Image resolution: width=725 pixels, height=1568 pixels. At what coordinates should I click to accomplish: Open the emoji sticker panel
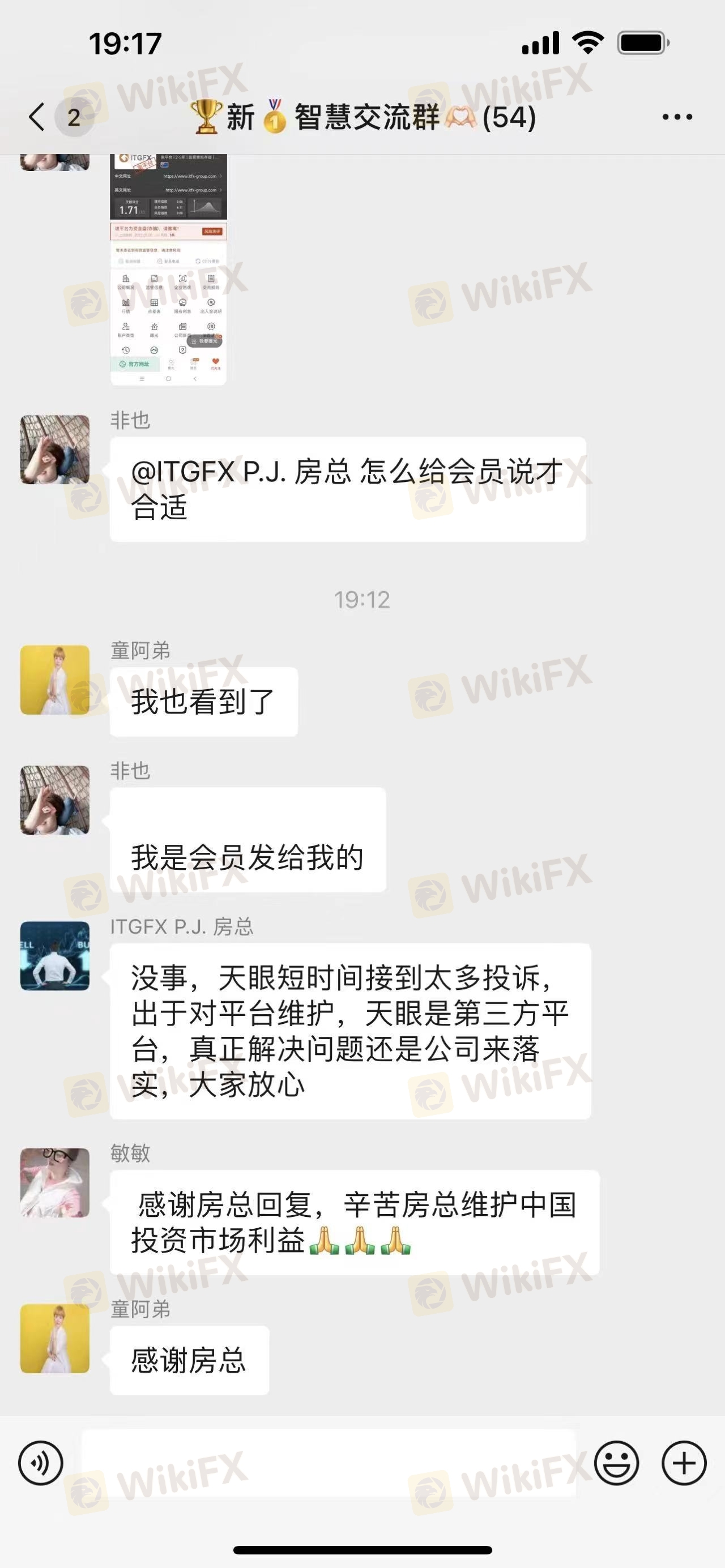coord(617,1463)
